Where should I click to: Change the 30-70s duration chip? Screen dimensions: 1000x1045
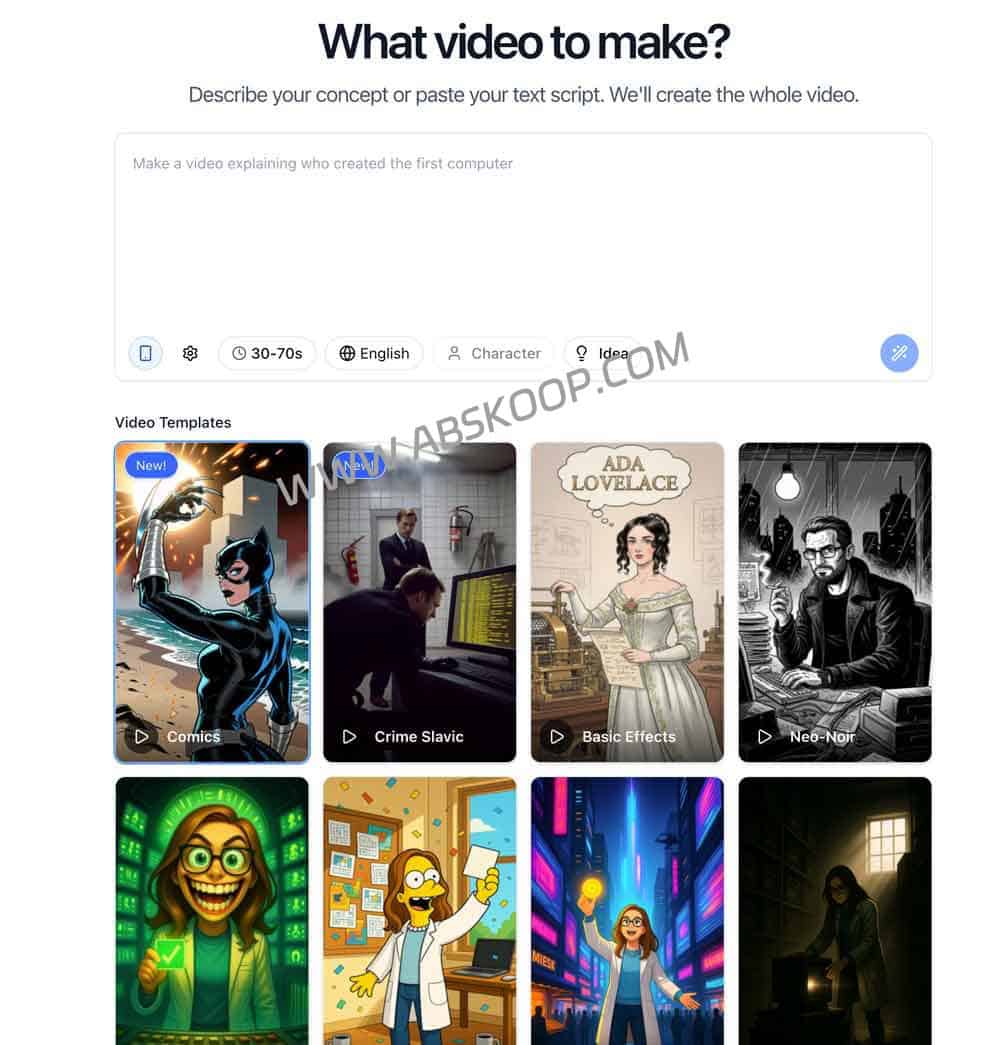coord(267,353)
